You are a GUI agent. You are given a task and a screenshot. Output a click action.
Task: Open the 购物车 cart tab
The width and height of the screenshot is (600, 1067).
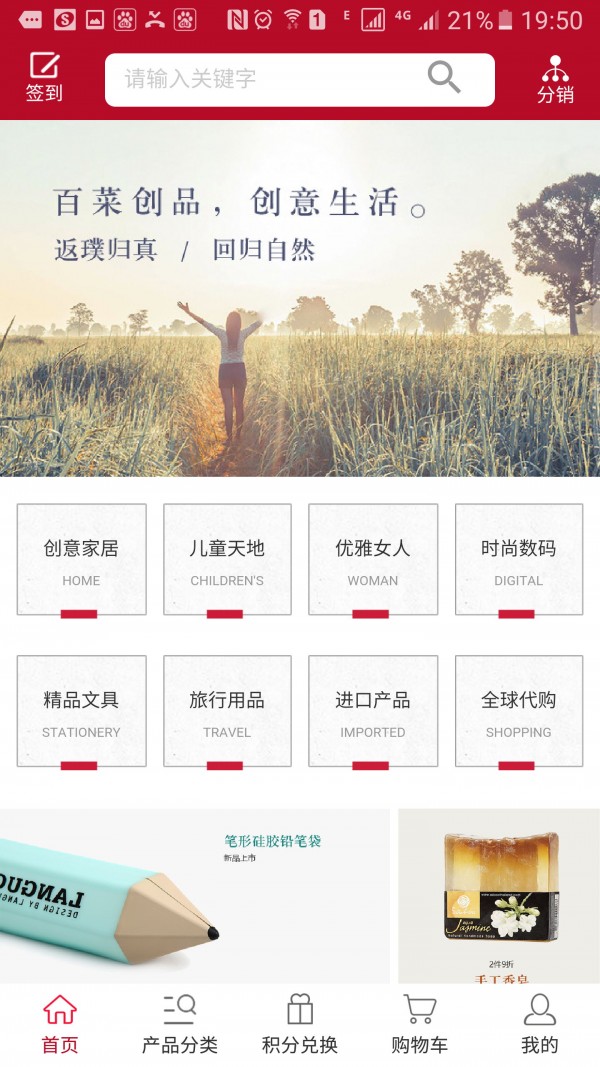click(420, 1025)
